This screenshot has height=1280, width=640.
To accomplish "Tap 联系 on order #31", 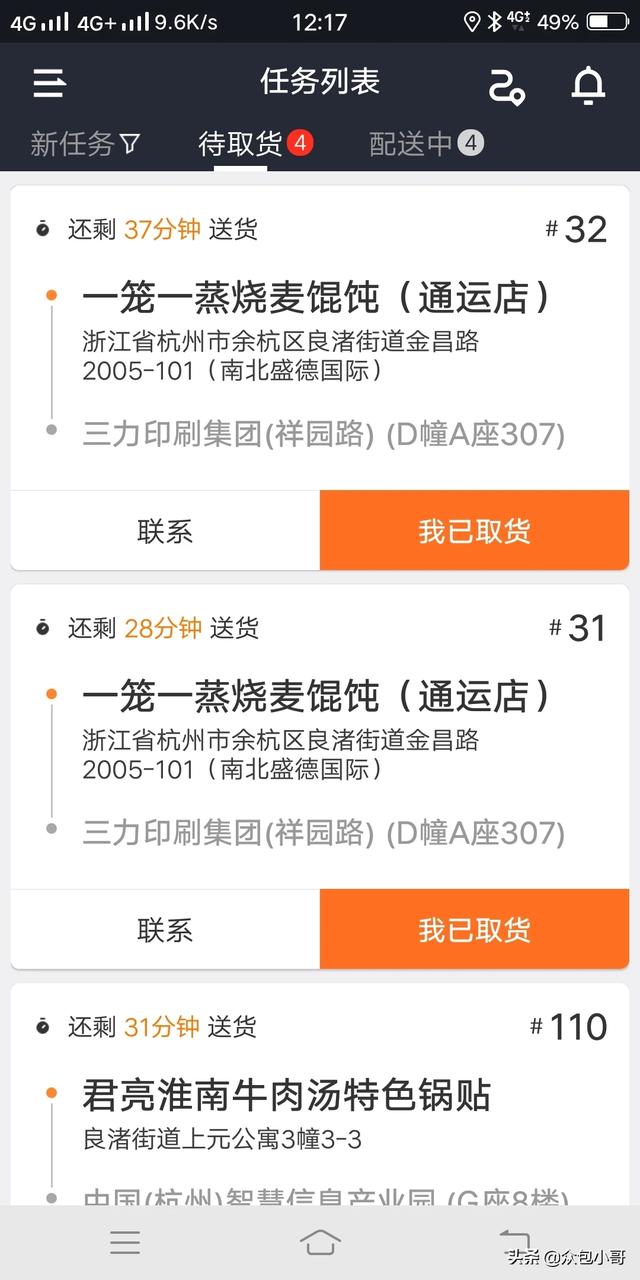I will 165,930.
